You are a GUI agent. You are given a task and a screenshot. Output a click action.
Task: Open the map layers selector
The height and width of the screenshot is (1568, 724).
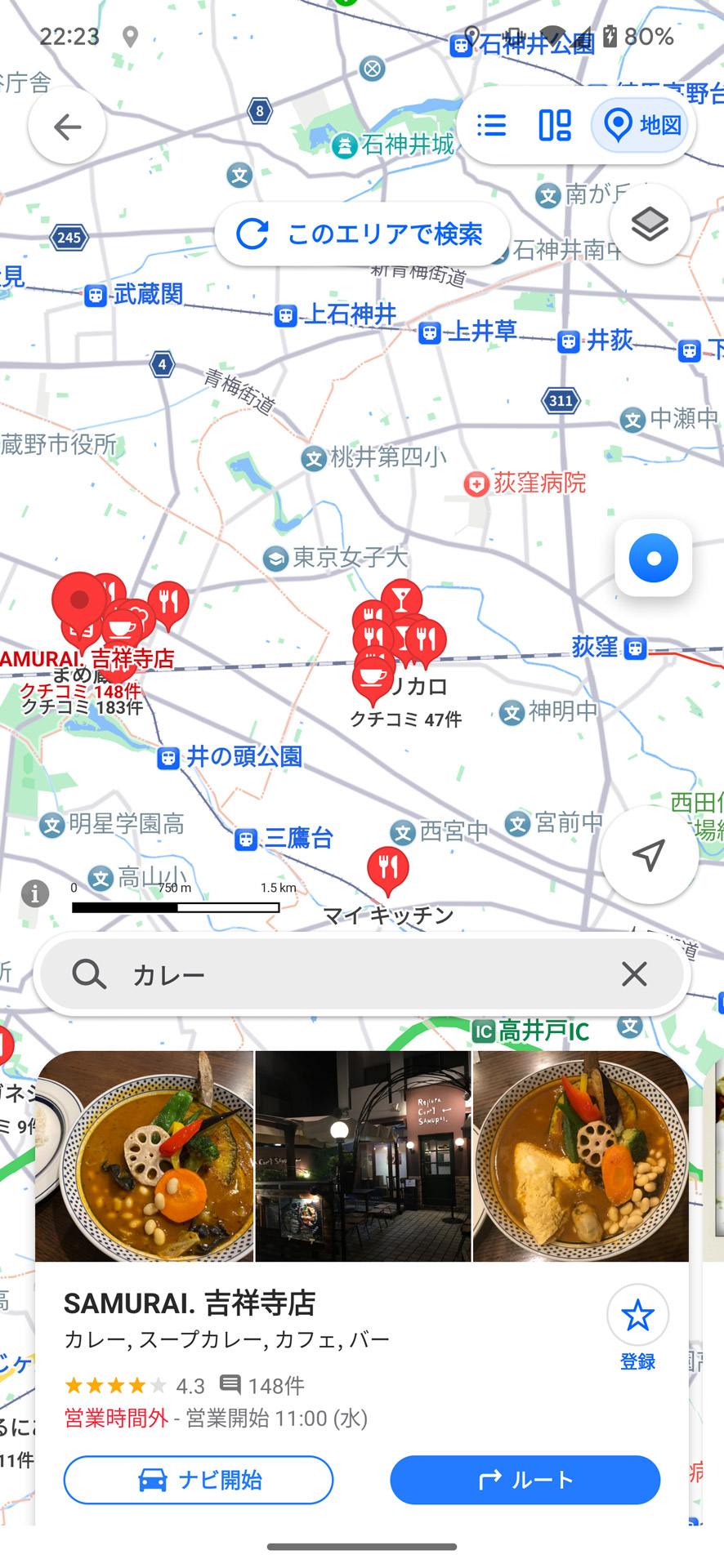pos(650,224)
